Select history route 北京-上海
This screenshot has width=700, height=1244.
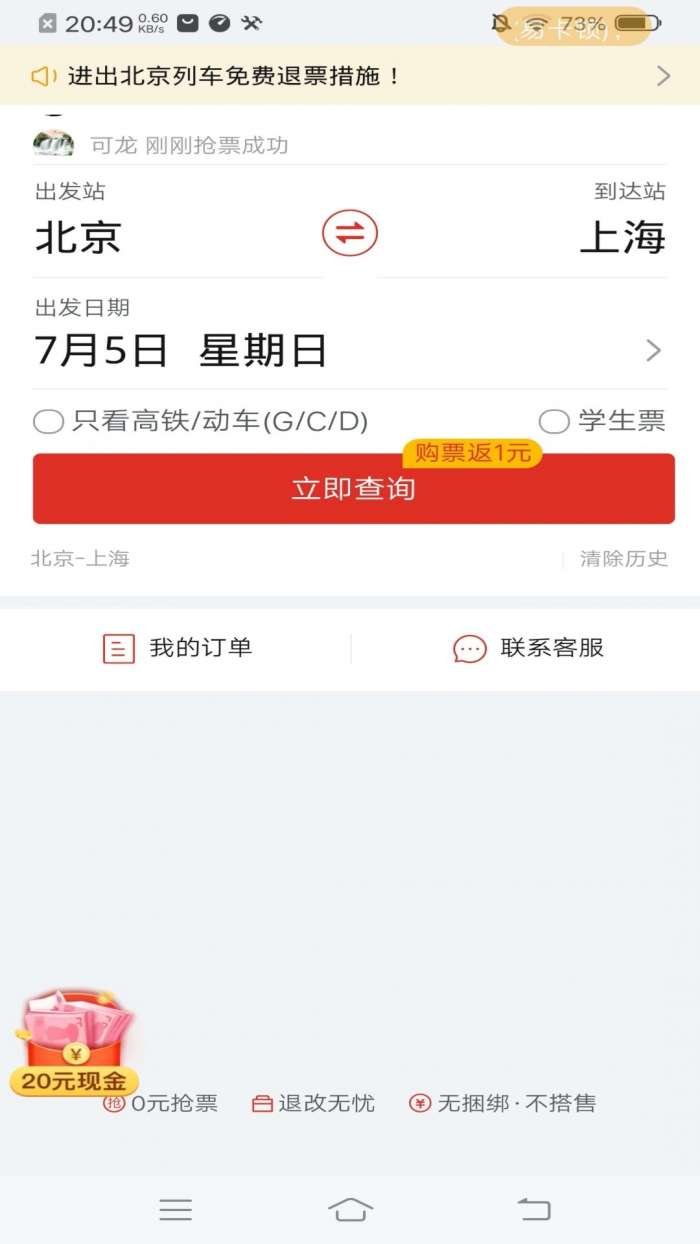(81, 558)
